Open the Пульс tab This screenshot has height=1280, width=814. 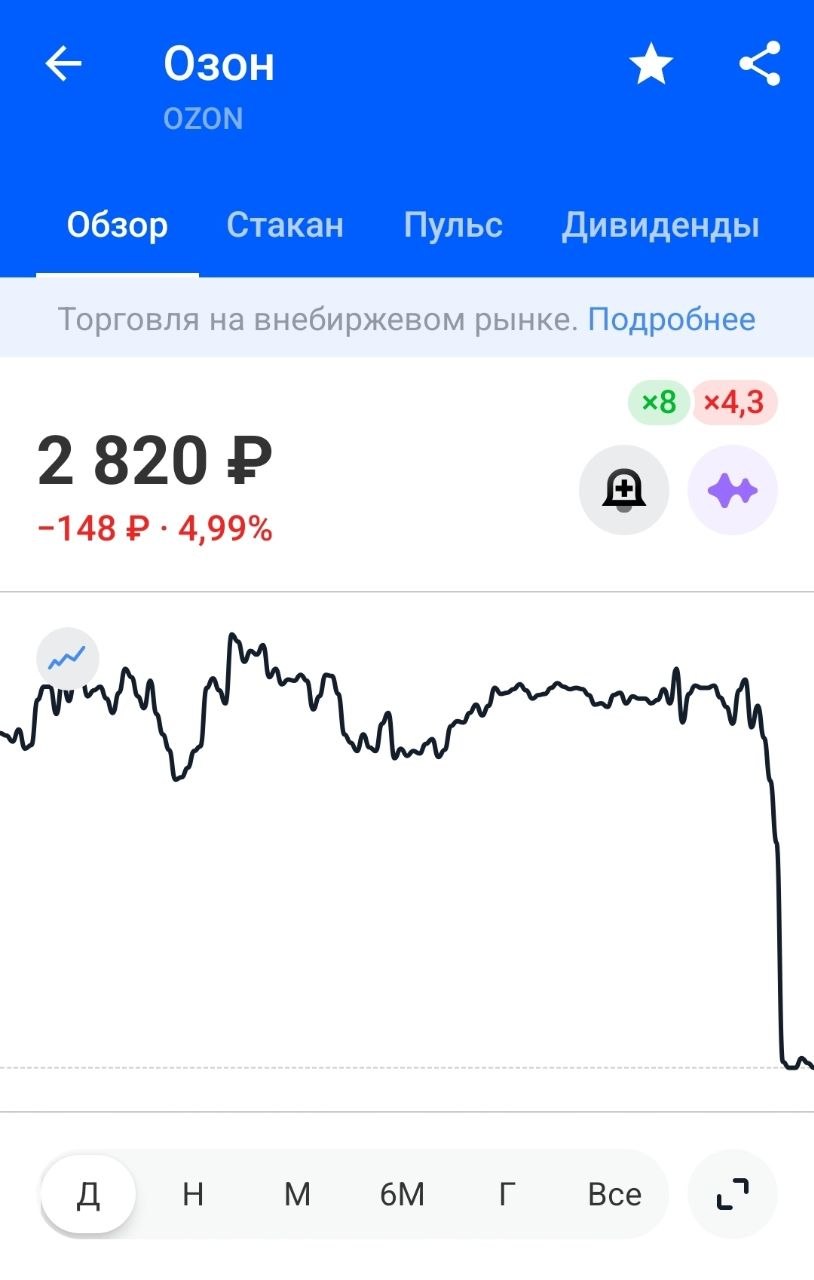[x=453, y=226]
